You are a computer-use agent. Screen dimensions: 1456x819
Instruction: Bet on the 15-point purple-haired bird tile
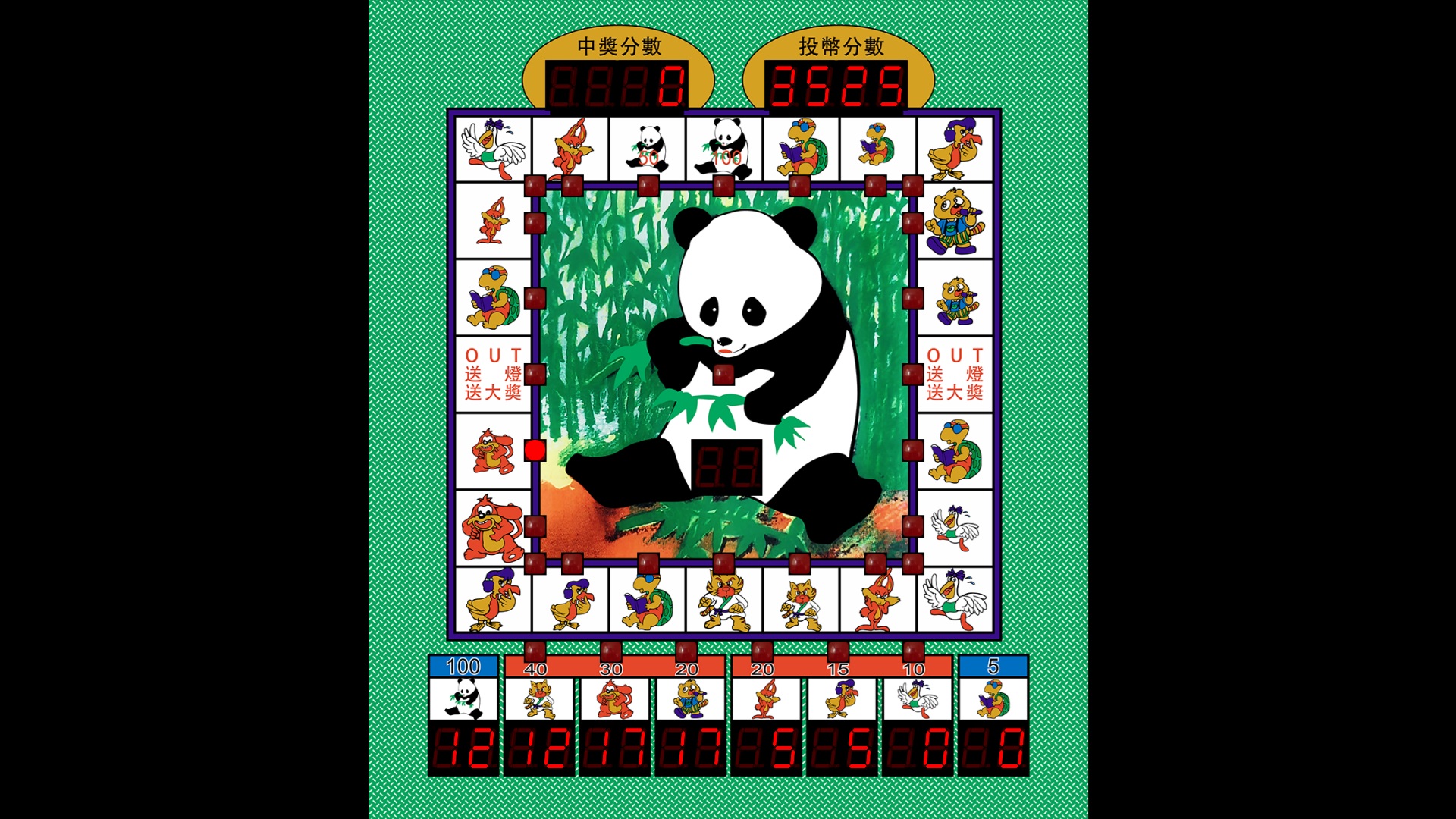tap(842, 698)
